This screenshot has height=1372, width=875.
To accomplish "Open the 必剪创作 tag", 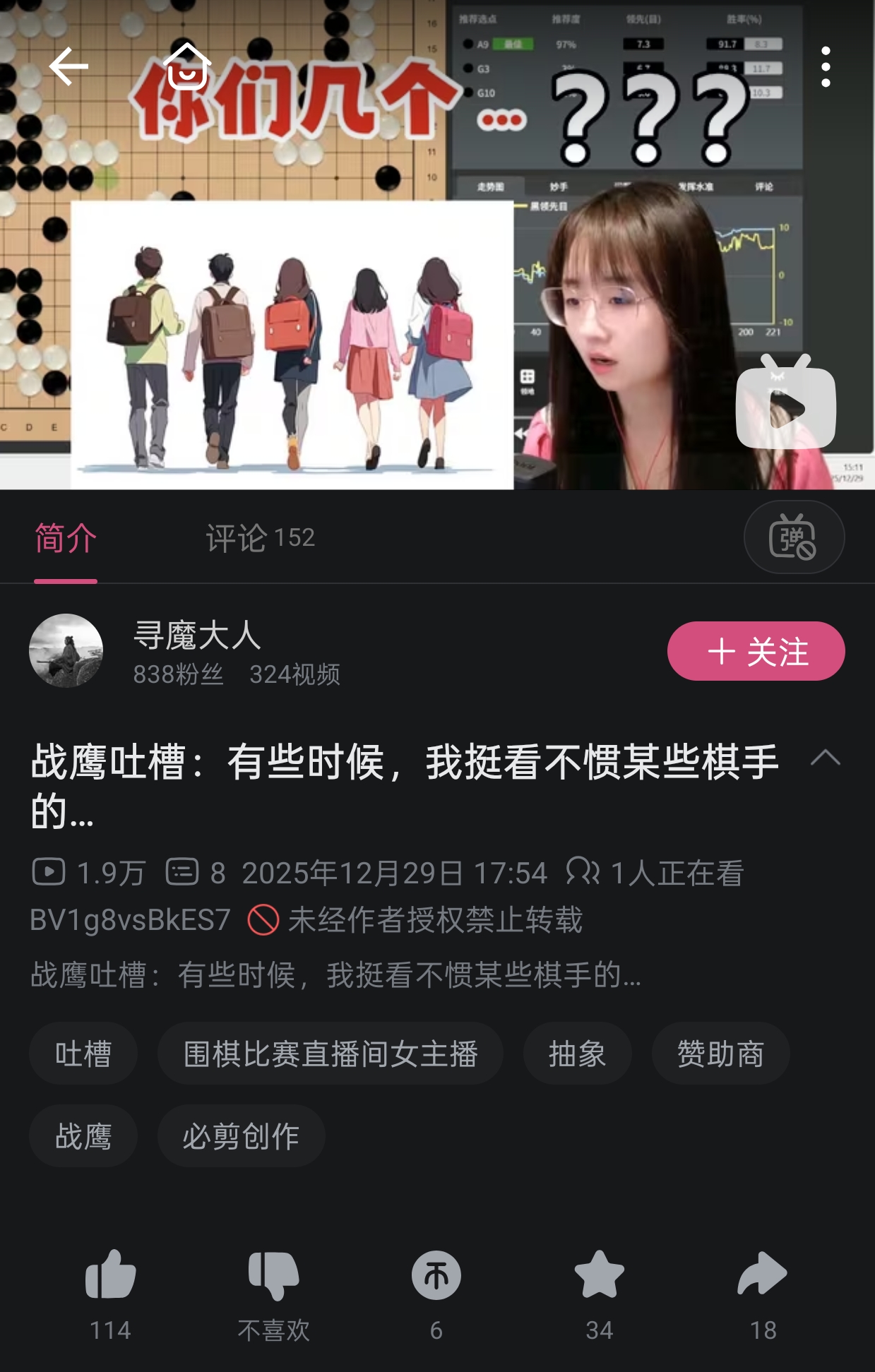I will click(241, 1136).
